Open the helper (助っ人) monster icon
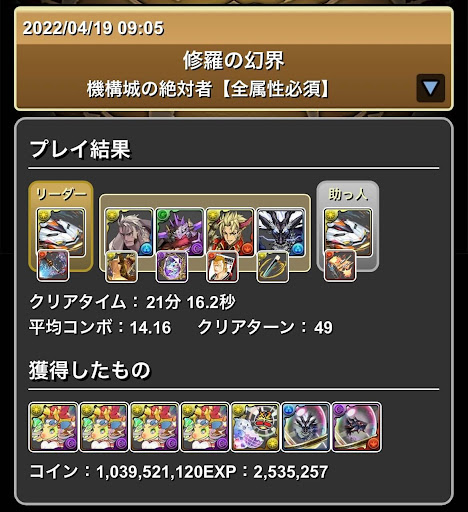This screenshot has width=468, height=512. 348,232
